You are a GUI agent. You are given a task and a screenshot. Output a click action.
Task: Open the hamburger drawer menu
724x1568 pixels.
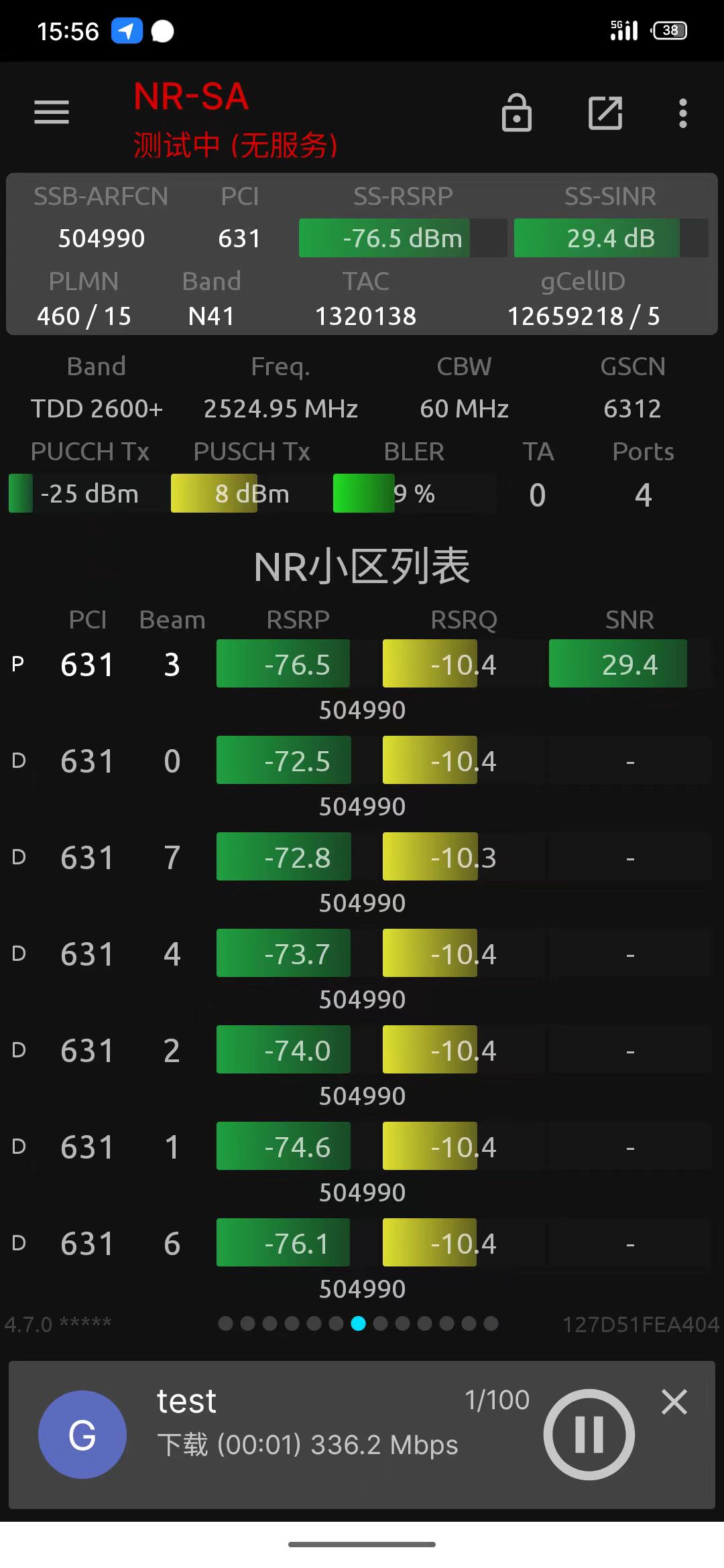(x=52, y=112)
